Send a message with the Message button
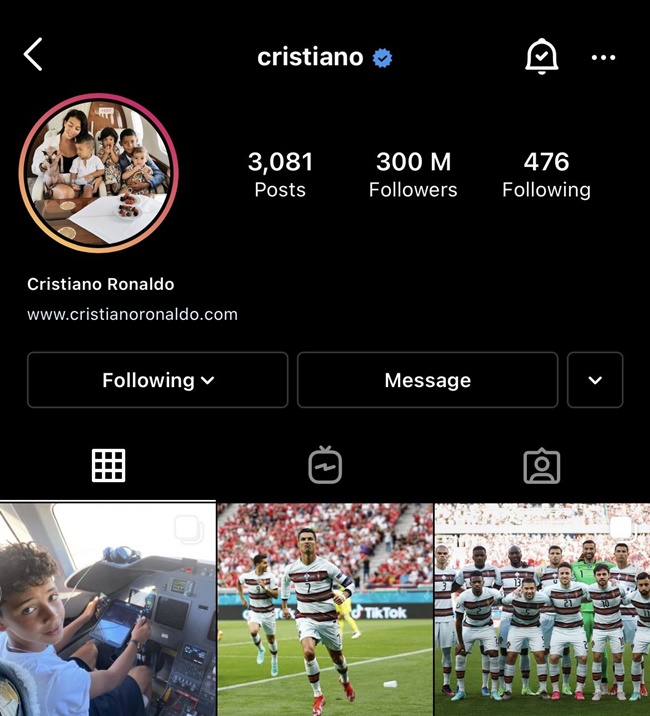Screen dimensions: 650x716 pos(427,380)
